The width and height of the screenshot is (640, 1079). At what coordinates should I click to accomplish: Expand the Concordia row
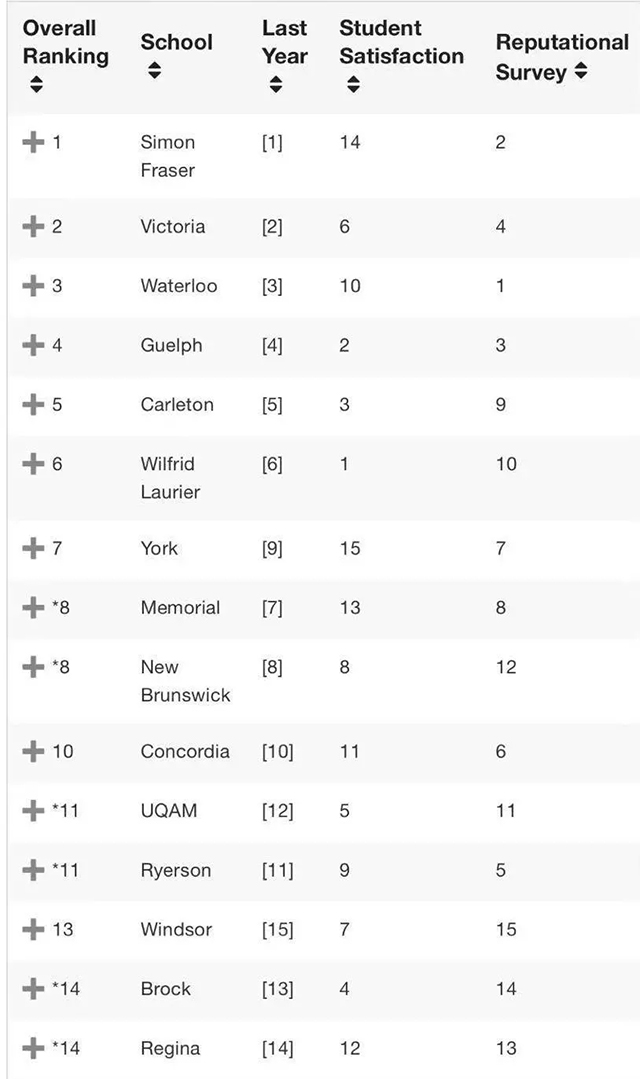[33, 751]
